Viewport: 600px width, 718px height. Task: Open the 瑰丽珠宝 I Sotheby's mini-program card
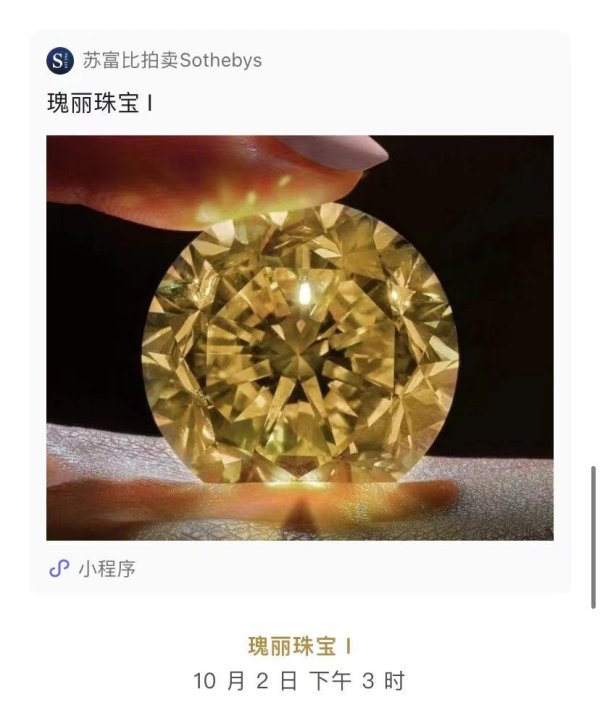point(300,337)
